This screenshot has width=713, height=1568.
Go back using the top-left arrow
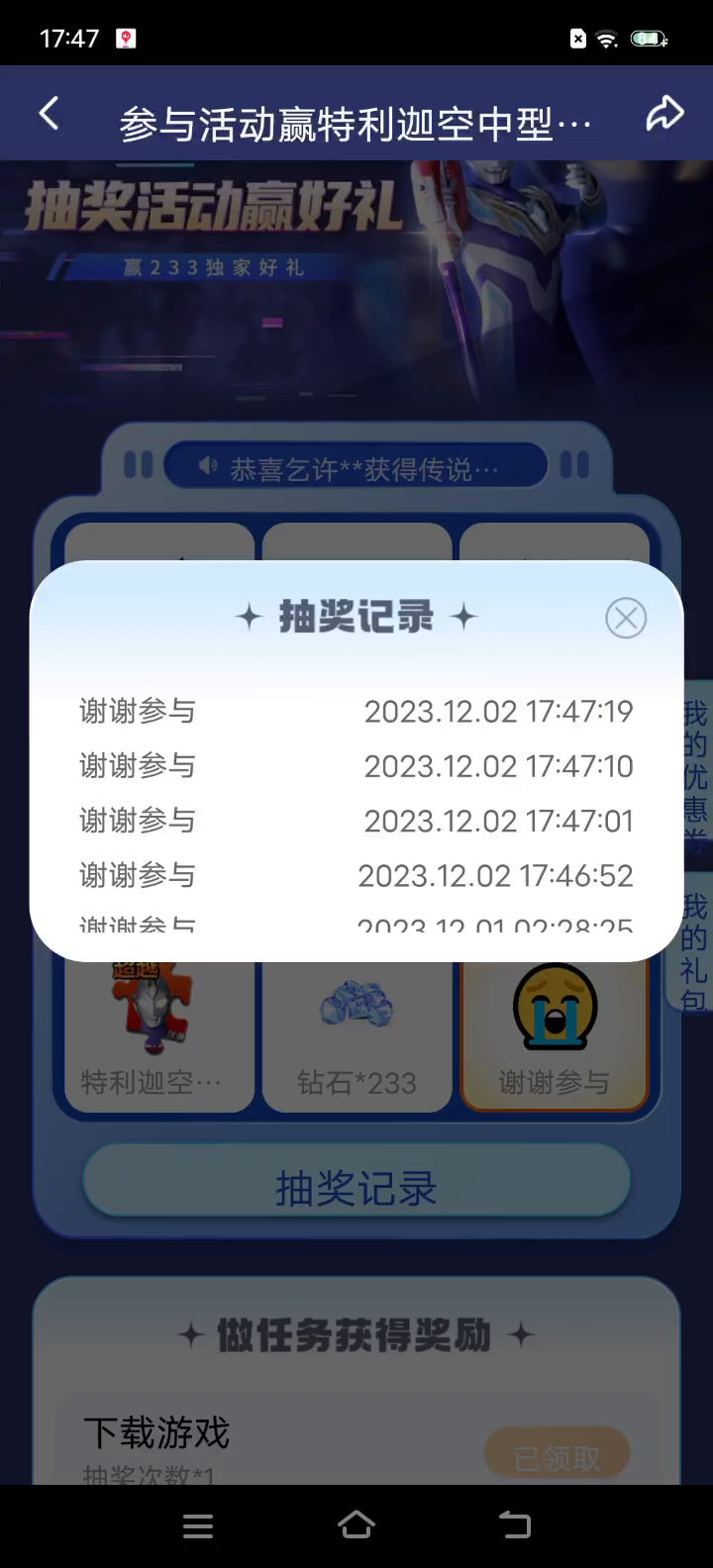tap(50, 114)
